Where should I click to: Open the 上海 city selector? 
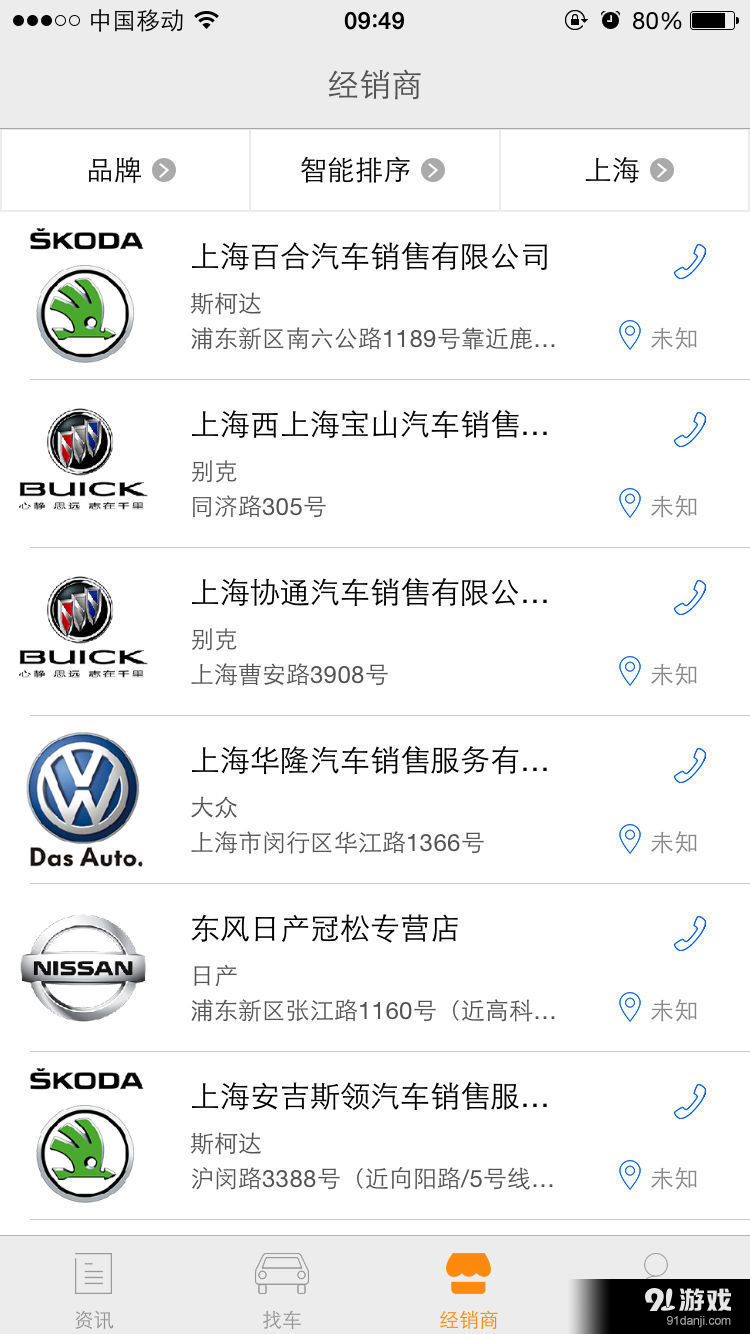[x=624, y=170]
